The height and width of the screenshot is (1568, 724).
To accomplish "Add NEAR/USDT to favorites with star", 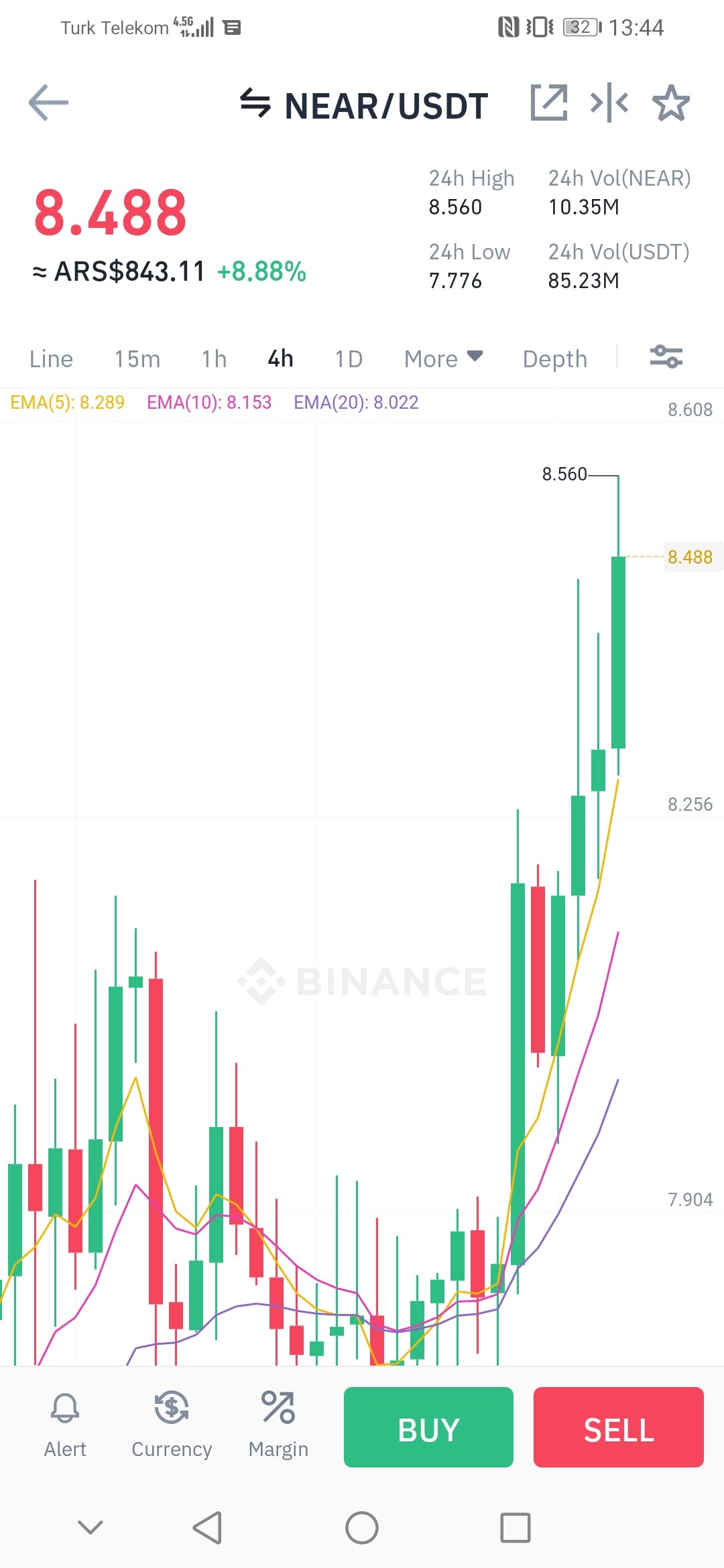I will point(671,103).
